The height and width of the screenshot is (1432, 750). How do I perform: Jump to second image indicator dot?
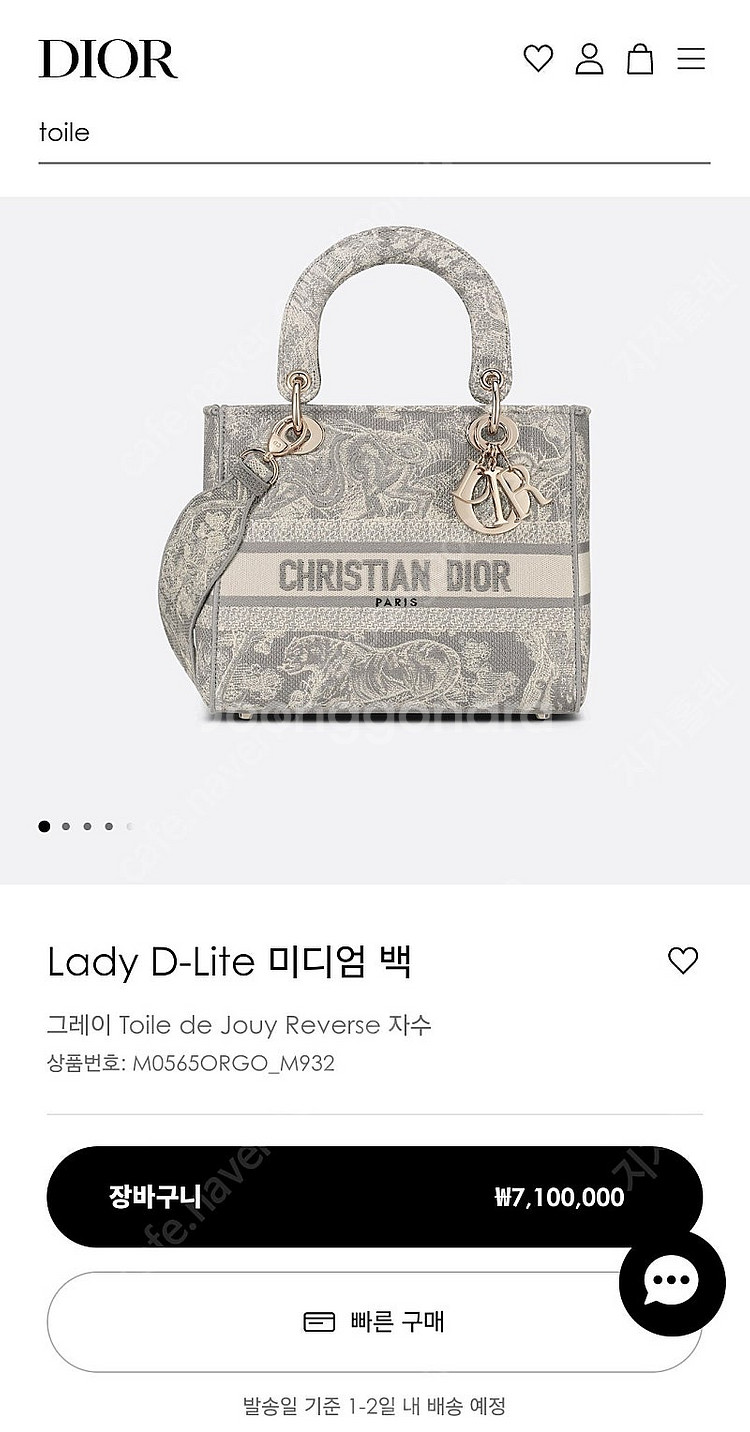66,827
